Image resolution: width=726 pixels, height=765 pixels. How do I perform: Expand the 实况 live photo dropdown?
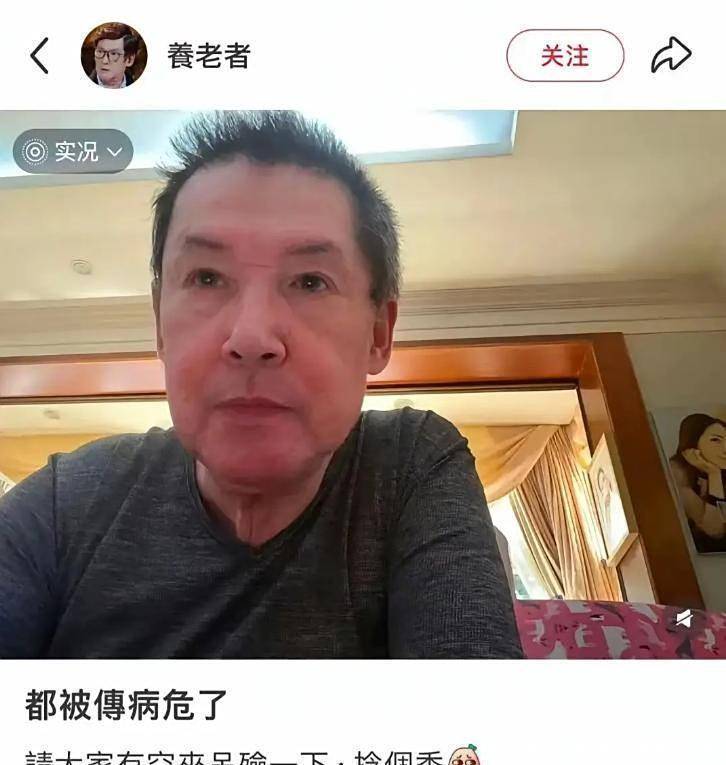(x=73, y=151)
